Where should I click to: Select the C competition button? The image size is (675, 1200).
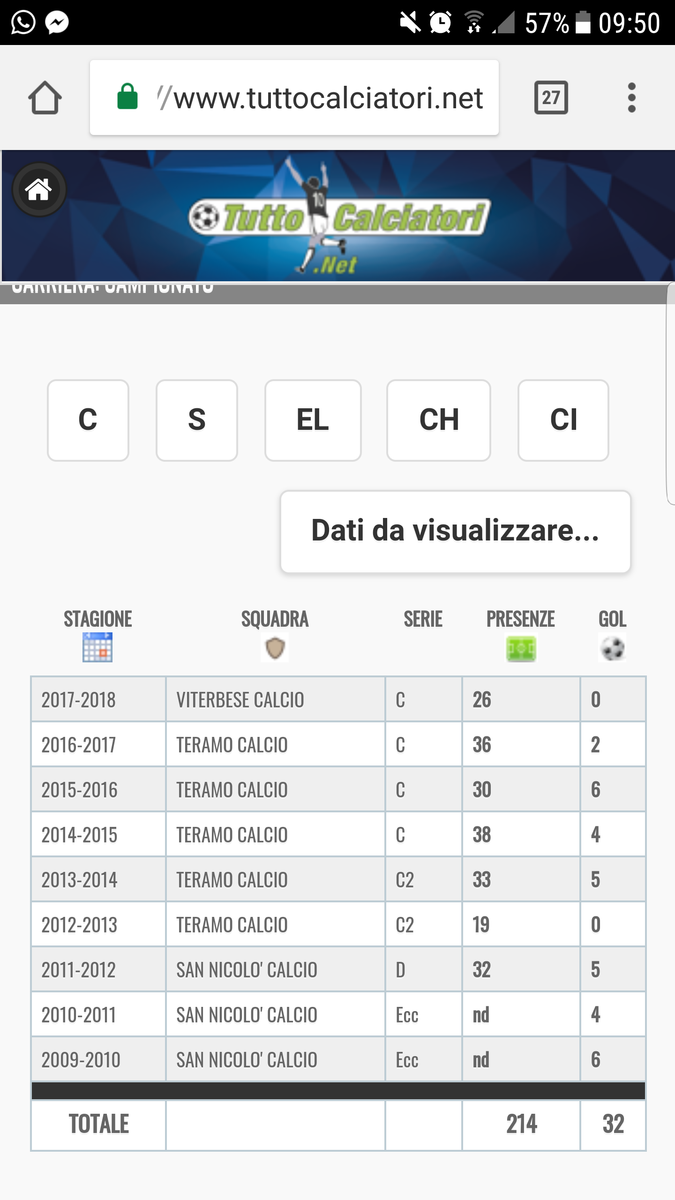(x=88, y=420)
